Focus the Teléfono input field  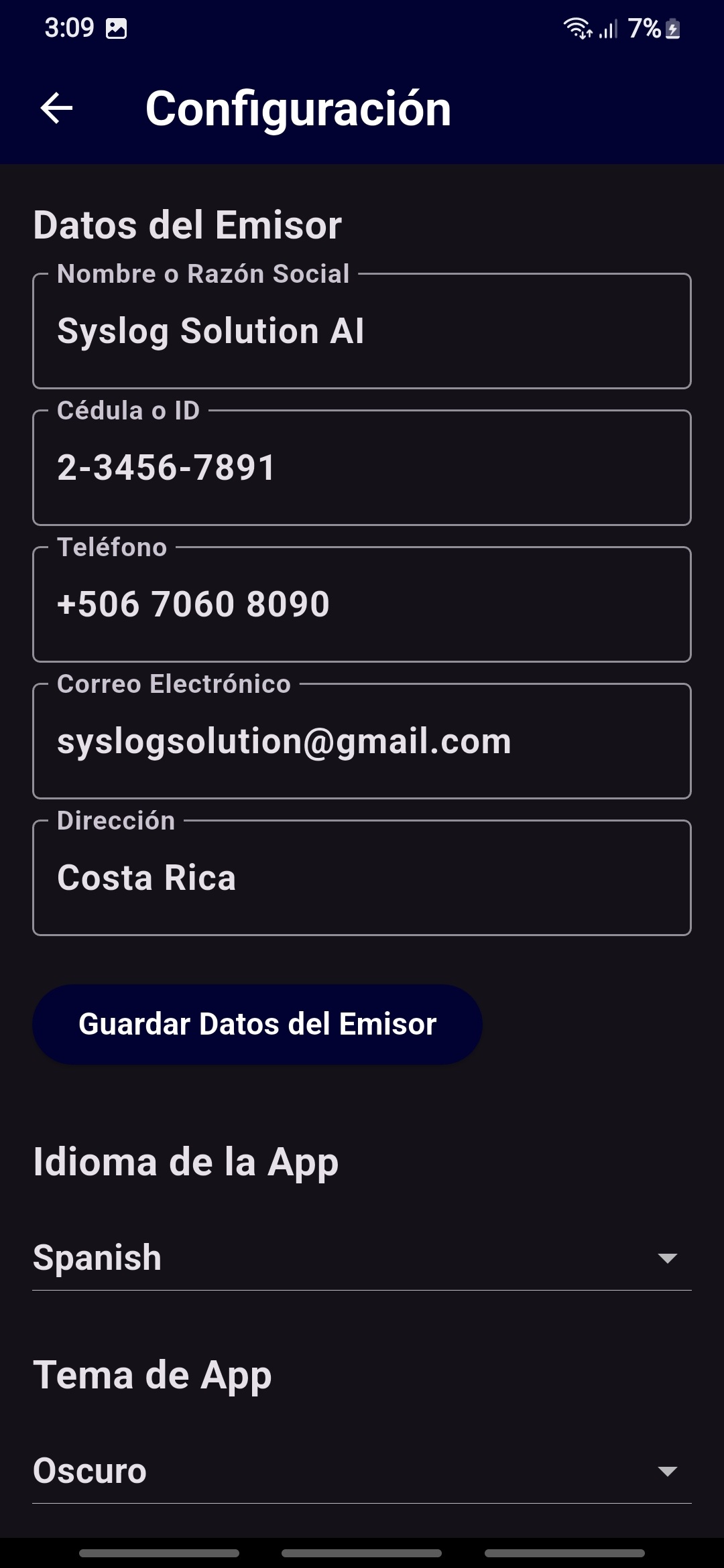coord(362,605)
